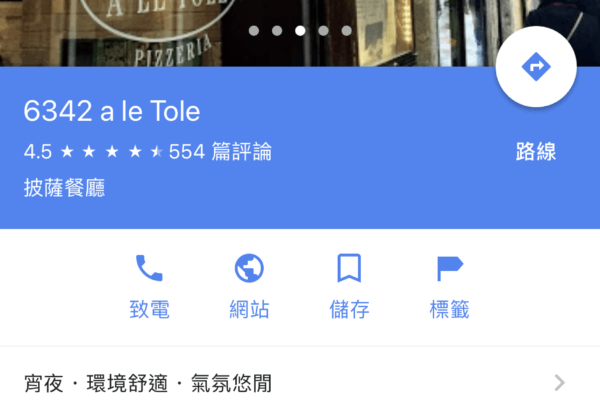Save this place with 儲存
600x400 pixels.
point(349,286)
